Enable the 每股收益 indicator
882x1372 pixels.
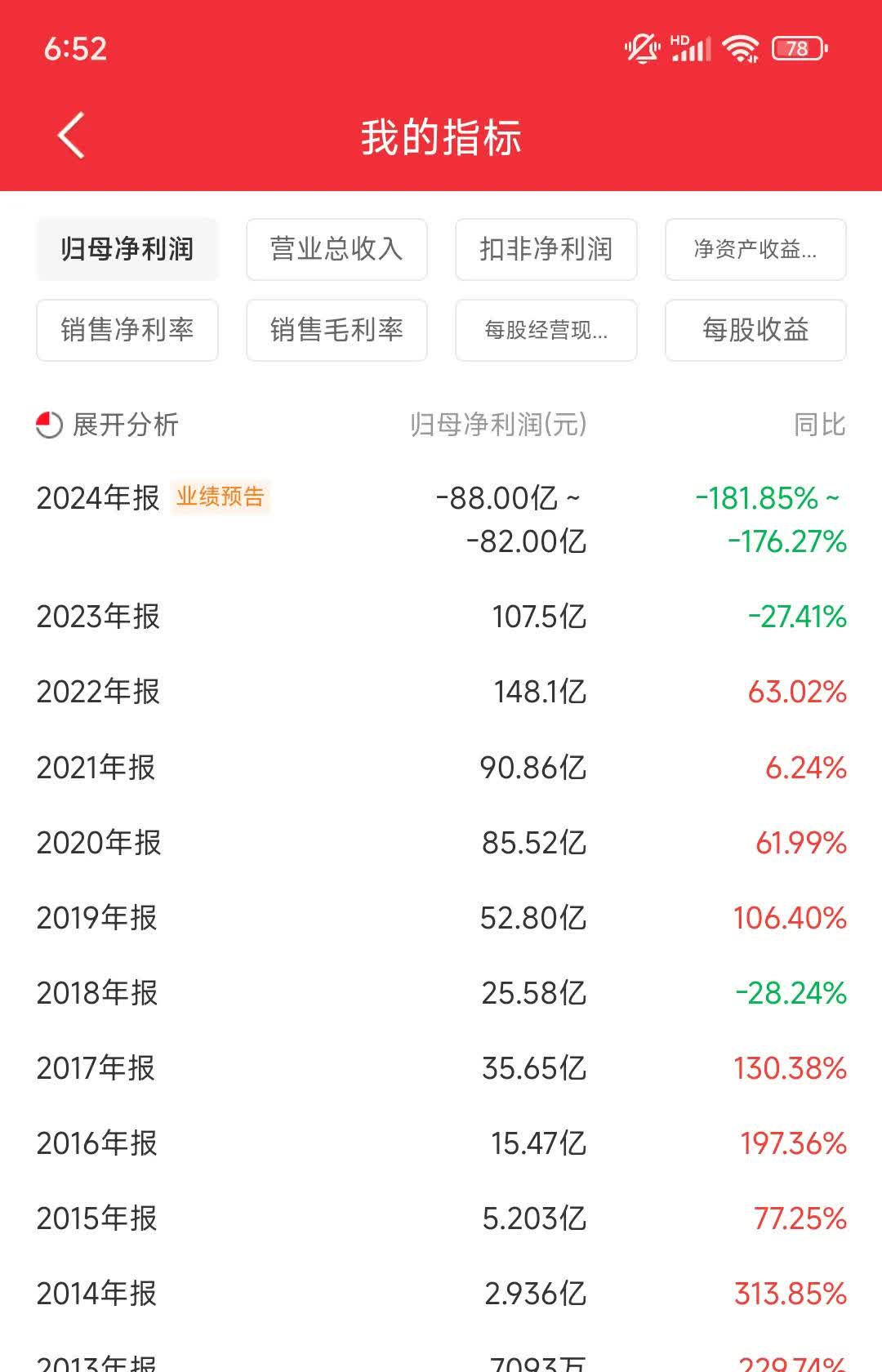tap(755, 330)
